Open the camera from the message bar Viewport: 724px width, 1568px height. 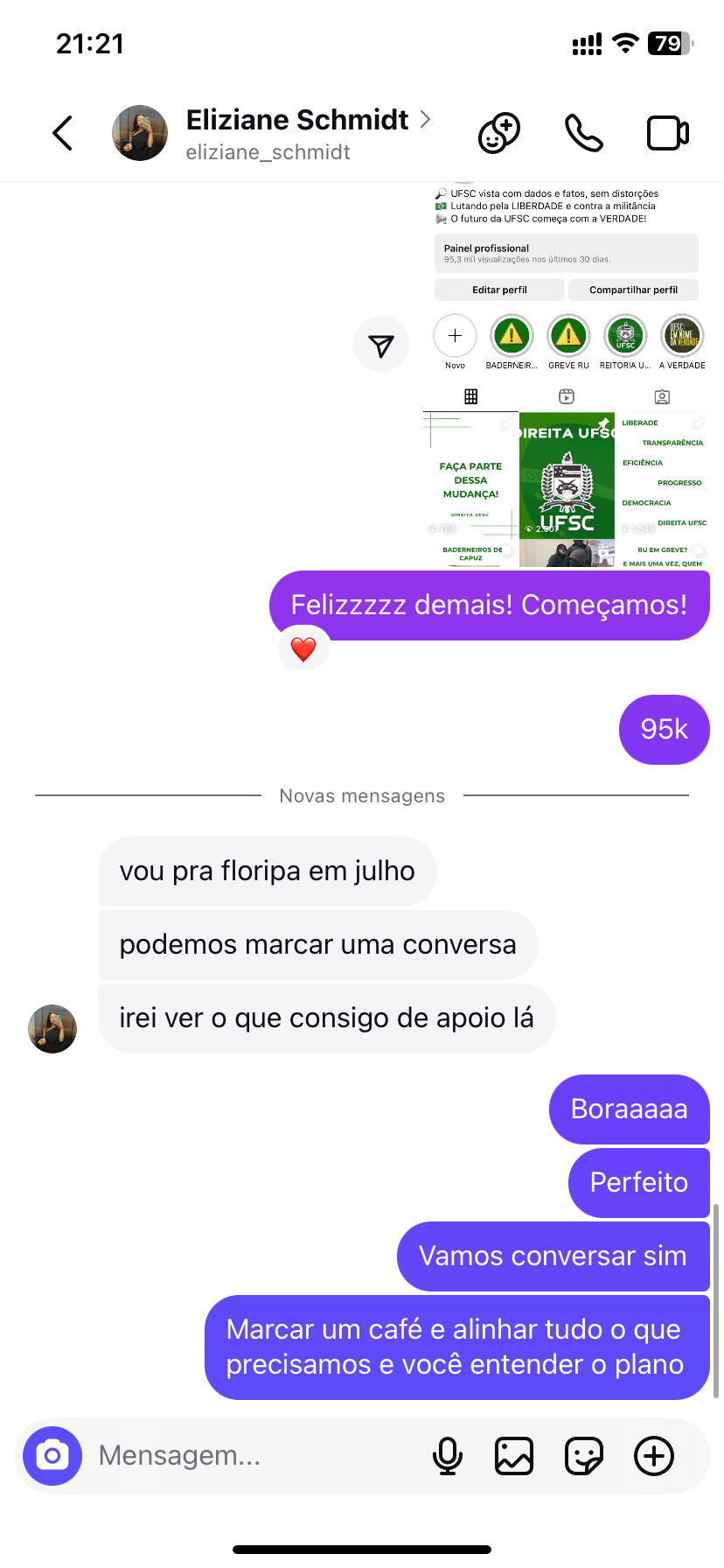[x=52, y=1456]
